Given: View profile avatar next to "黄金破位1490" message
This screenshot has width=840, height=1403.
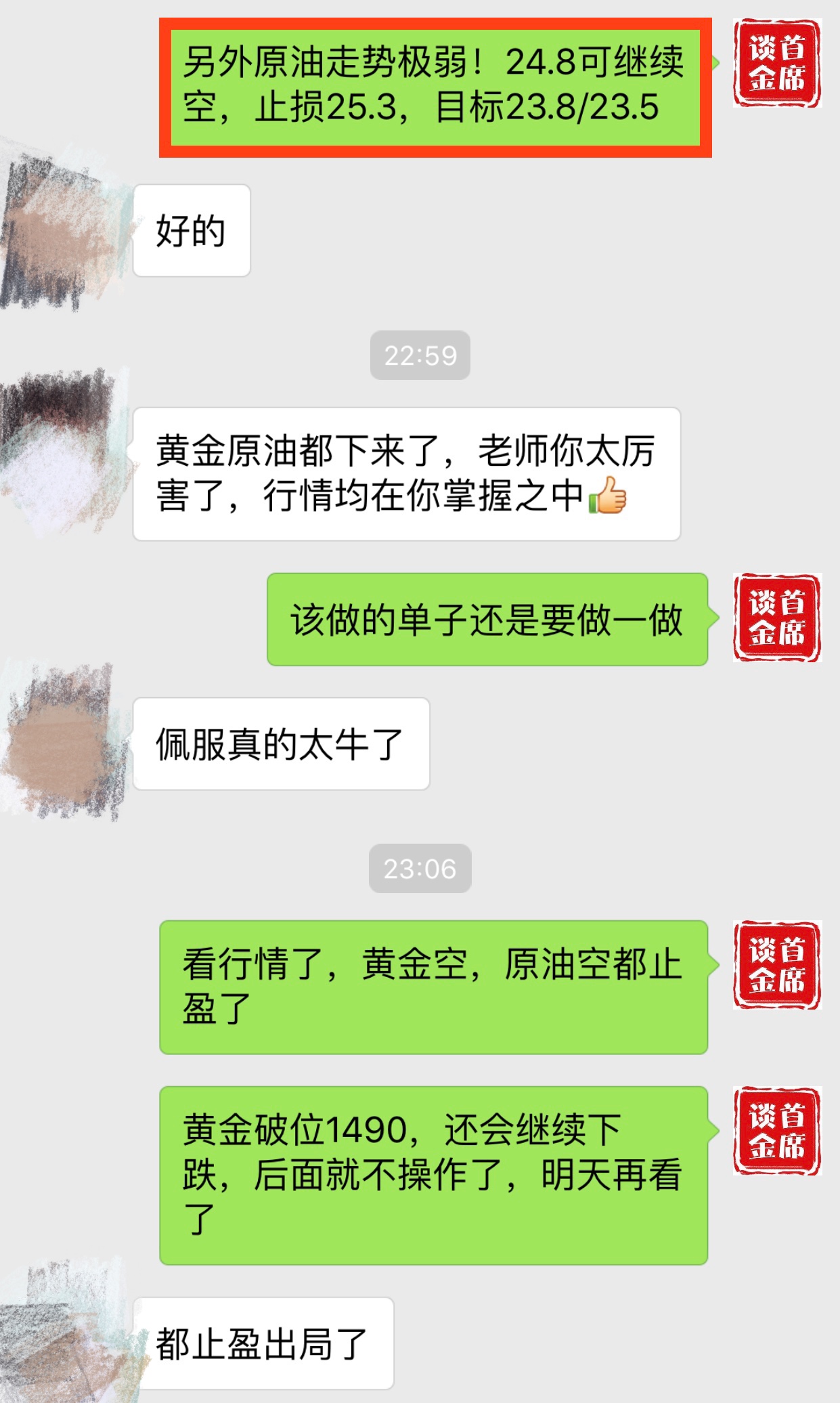Looking at the screenshot, I should [776, 1131].
